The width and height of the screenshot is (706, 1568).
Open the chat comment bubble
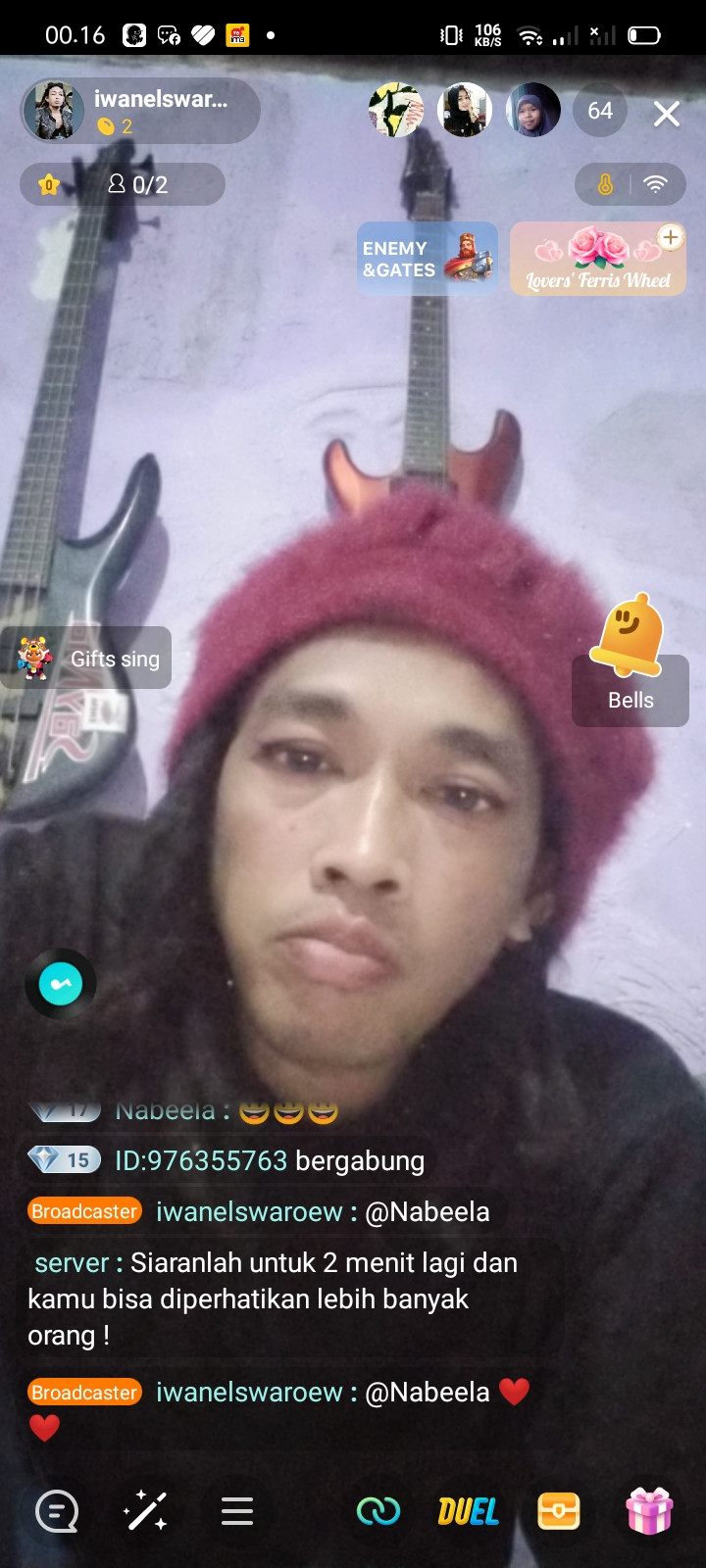point(57,1511)
